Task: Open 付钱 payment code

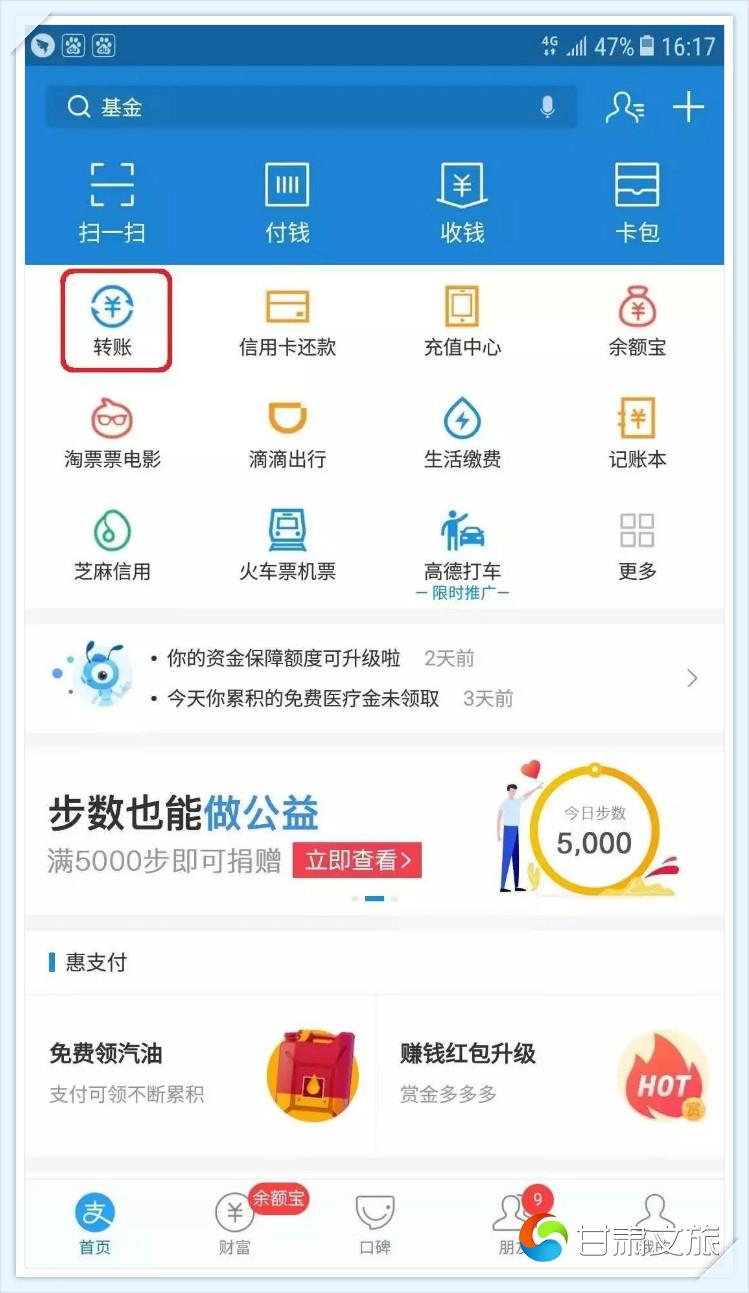Action: click(287, 202)
